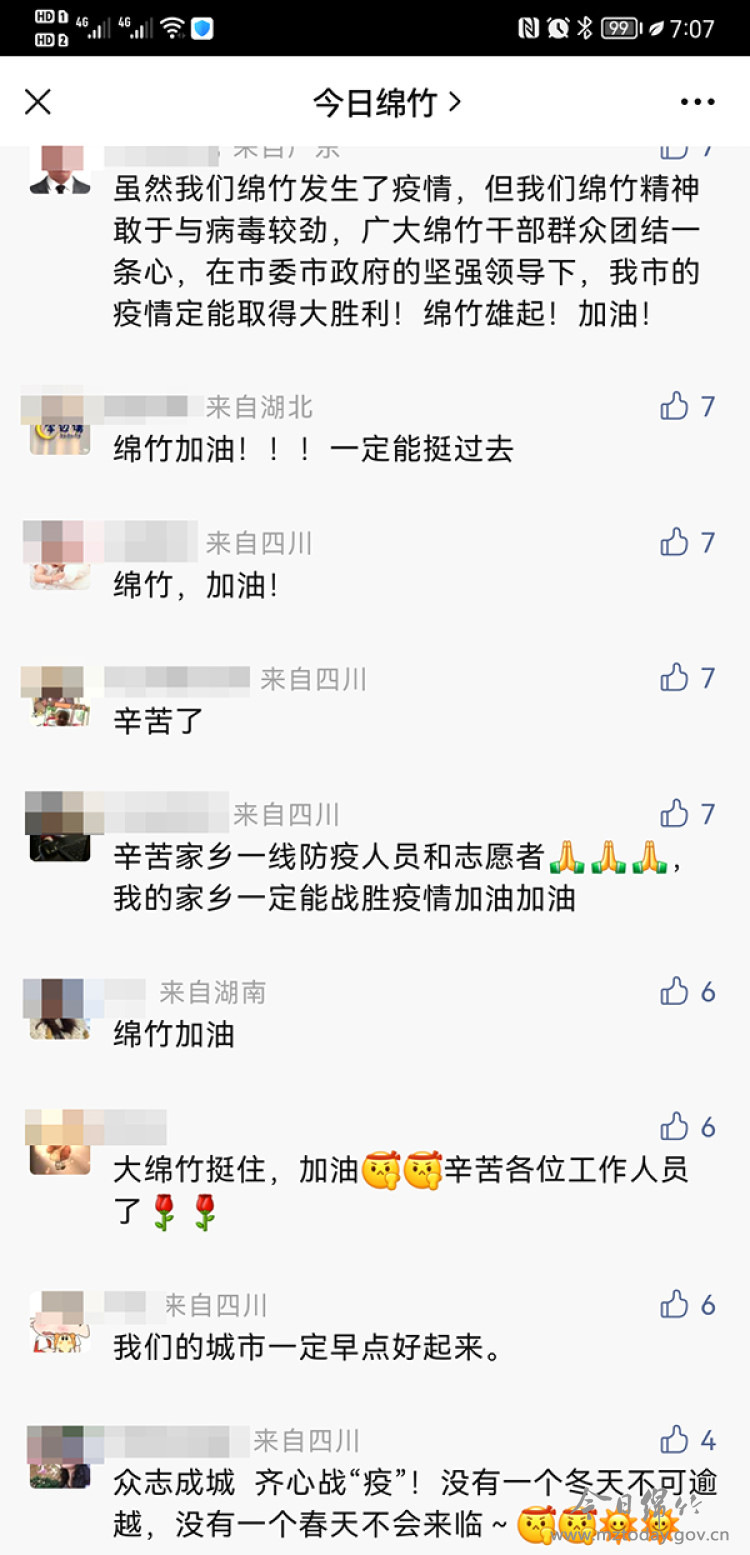Like the comment 我们的城市一定早点好起来

pyautogui.click(x=675, y=1304)
